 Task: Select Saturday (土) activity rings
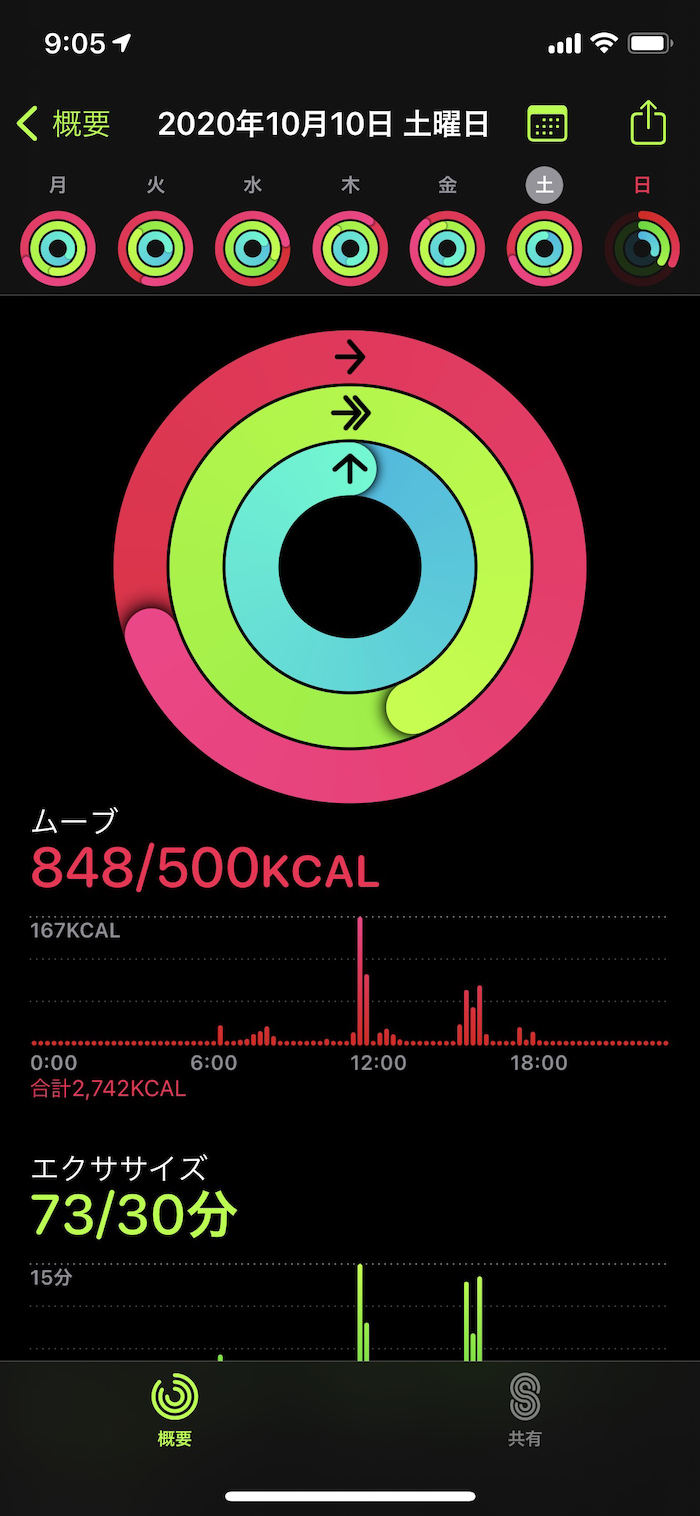point(545,248)
